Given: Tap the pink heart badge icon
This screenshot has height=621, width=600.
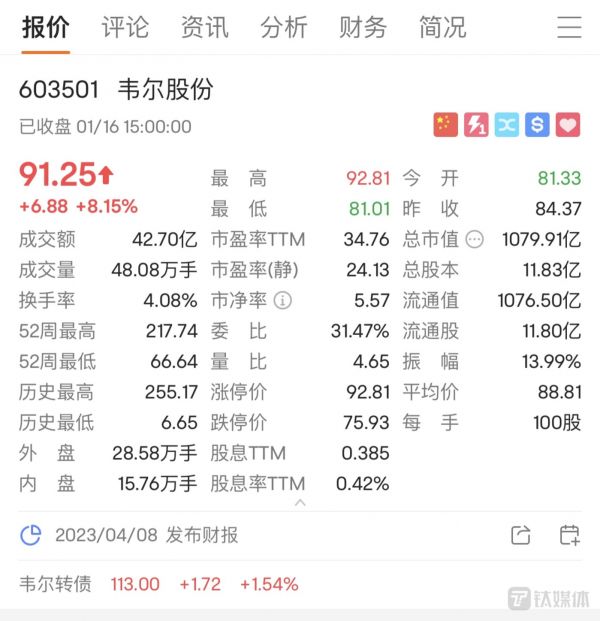Looking at the screenshot, I should pos(569,125).
